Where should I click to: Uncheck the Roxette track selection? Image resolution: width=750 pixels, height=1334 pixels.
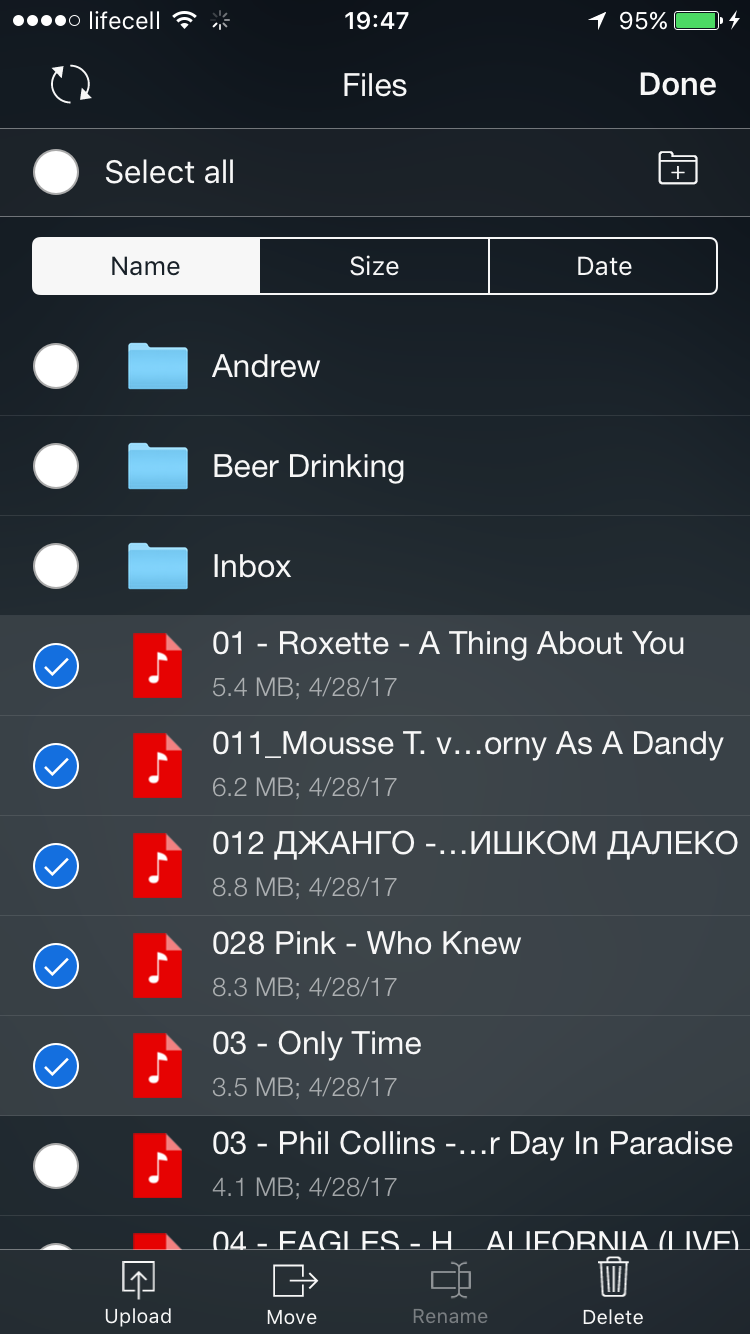click(55, 666)
